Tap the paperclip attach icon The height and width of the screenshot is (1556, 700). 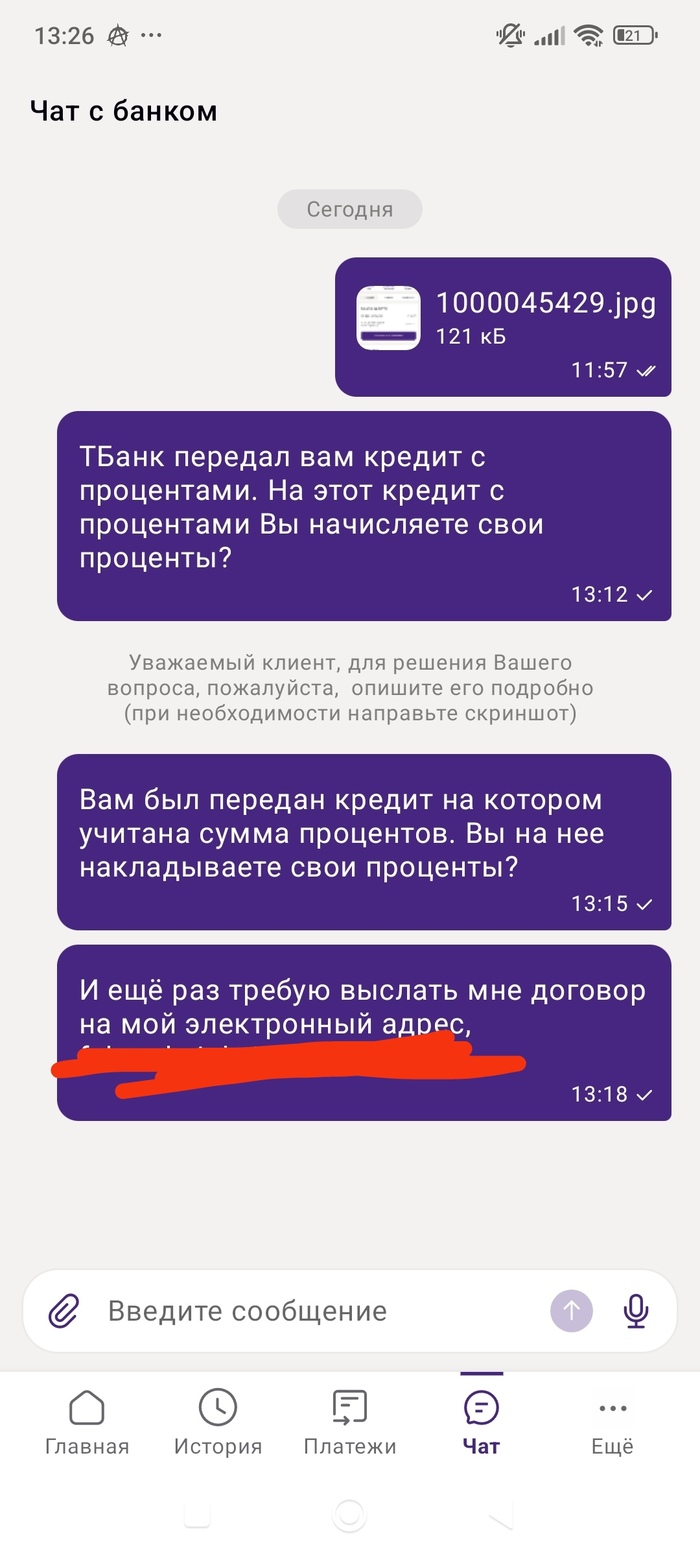click(x=64, y=1310)
